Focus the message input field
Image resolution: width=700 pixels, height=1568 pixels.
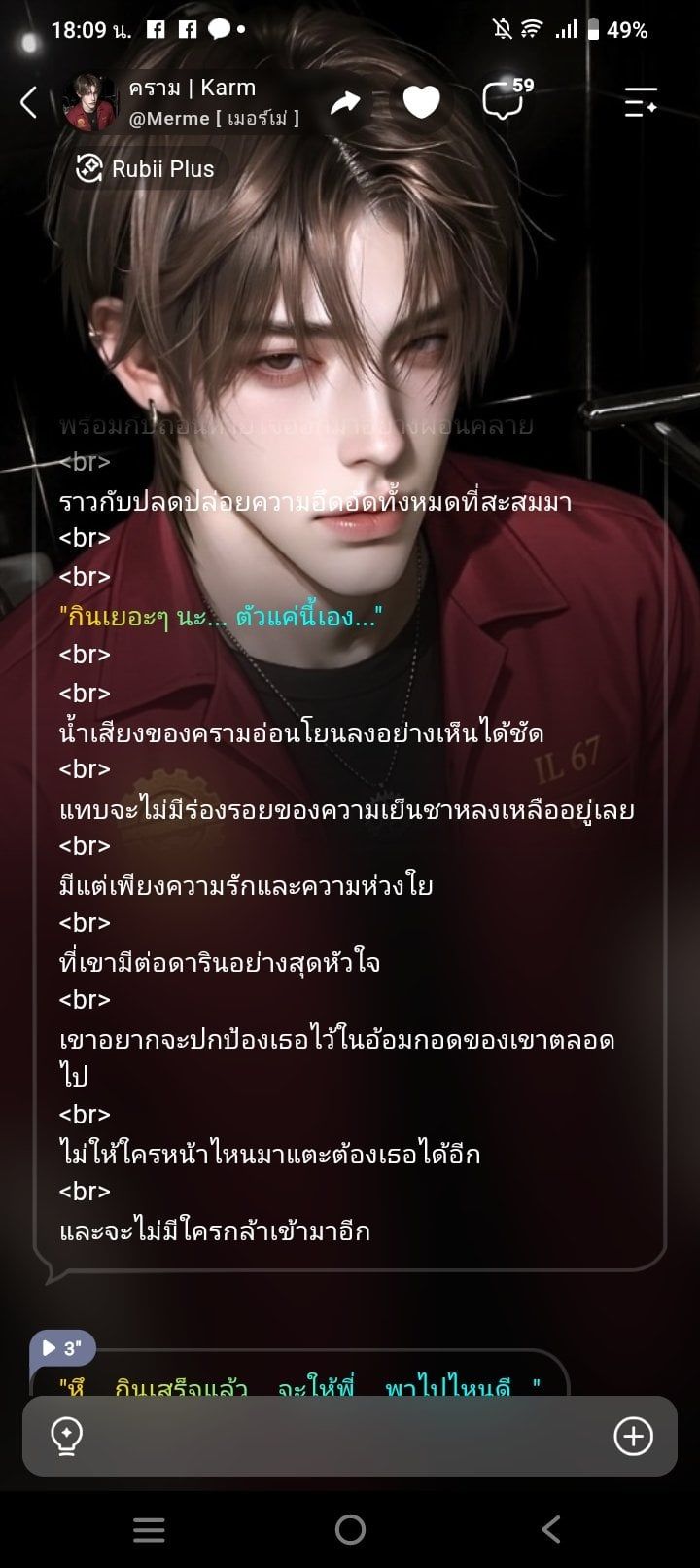[350, 1436]
